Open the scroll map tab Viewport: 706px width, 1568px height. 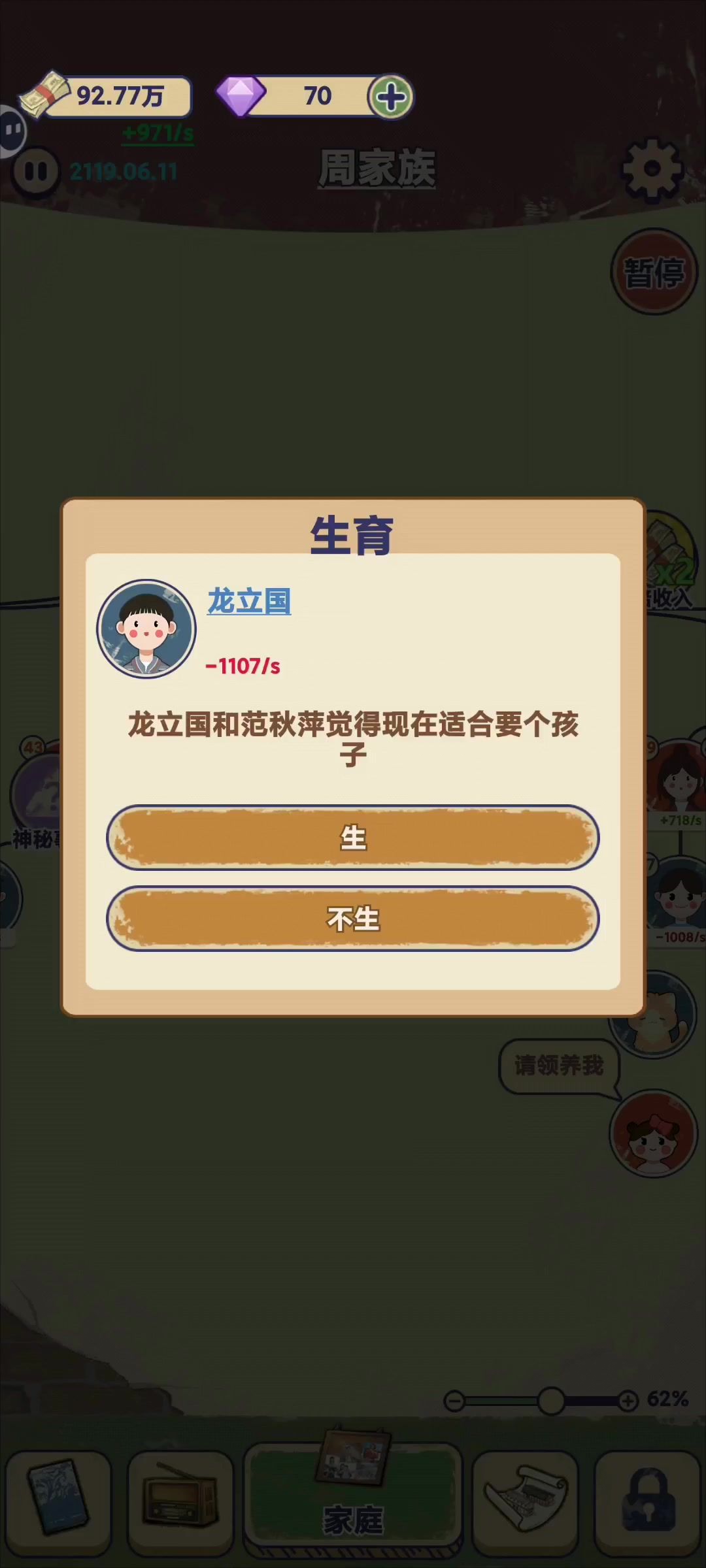click(x=525, y=1503)
